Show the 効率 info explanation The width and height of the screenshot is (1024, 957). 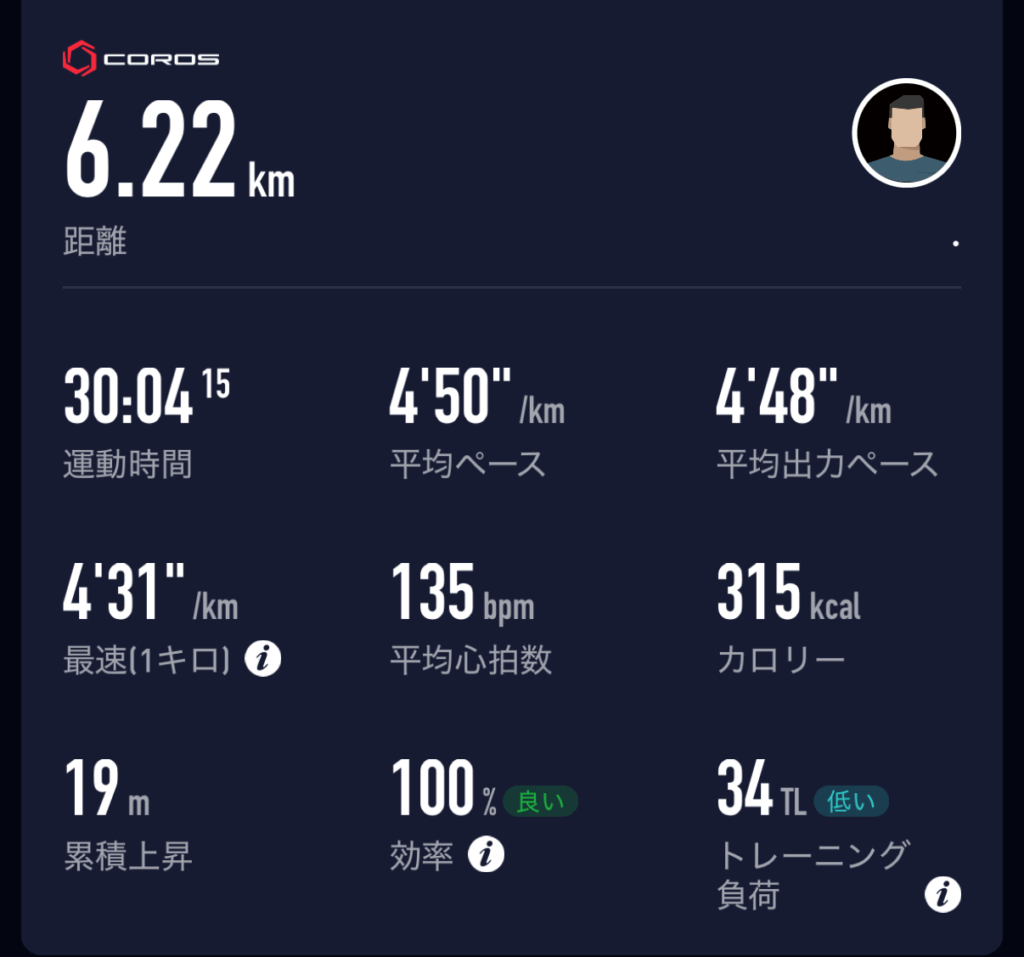(486, 855)
